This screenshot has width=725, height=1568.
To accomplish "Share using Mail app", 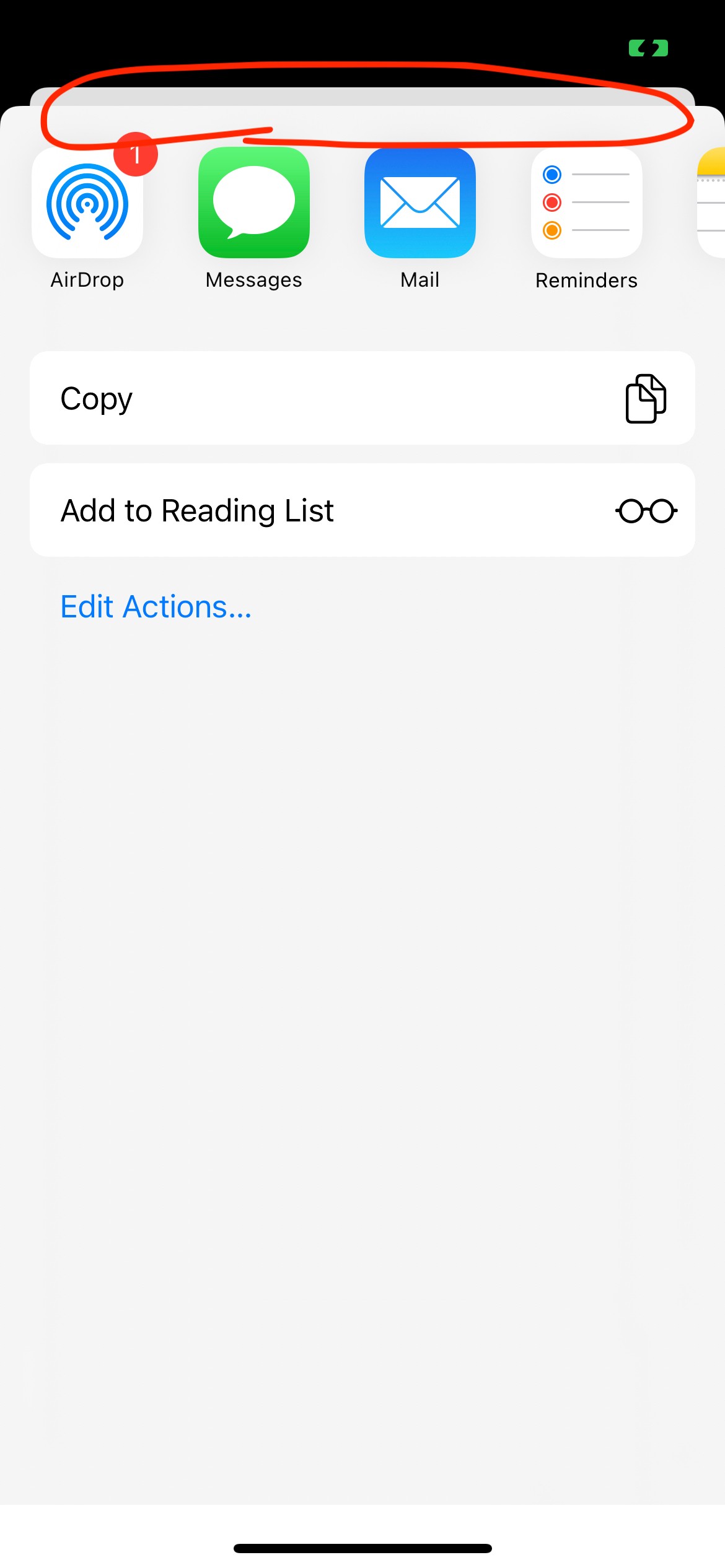I will click(420, 203).
